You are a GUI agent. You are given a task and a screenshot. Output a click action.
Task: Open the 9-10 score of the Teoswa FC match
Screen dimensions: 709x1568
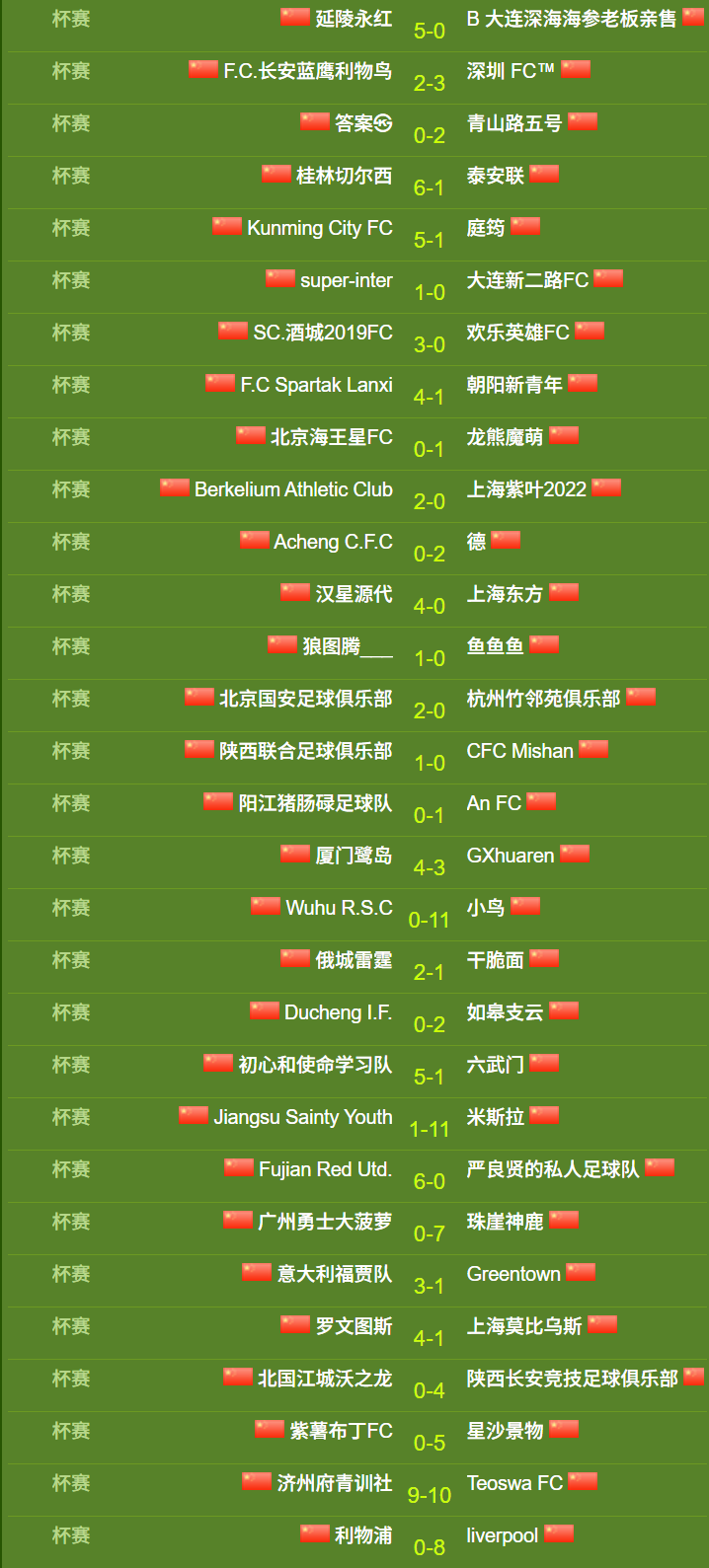click(x=429, y=1496)
